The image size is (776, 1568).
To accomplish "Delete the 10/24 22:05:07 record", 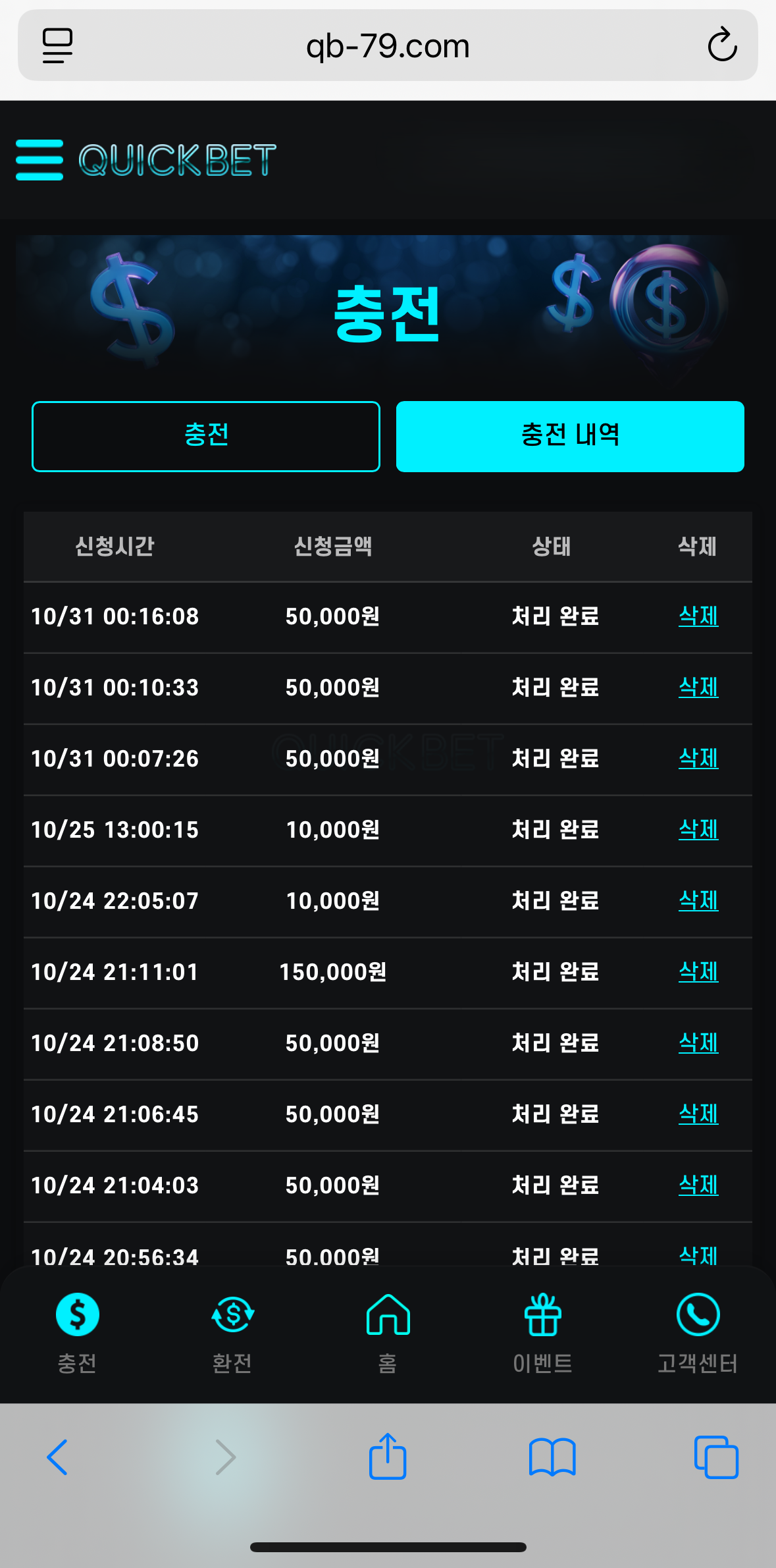I will tap(698, 901).
